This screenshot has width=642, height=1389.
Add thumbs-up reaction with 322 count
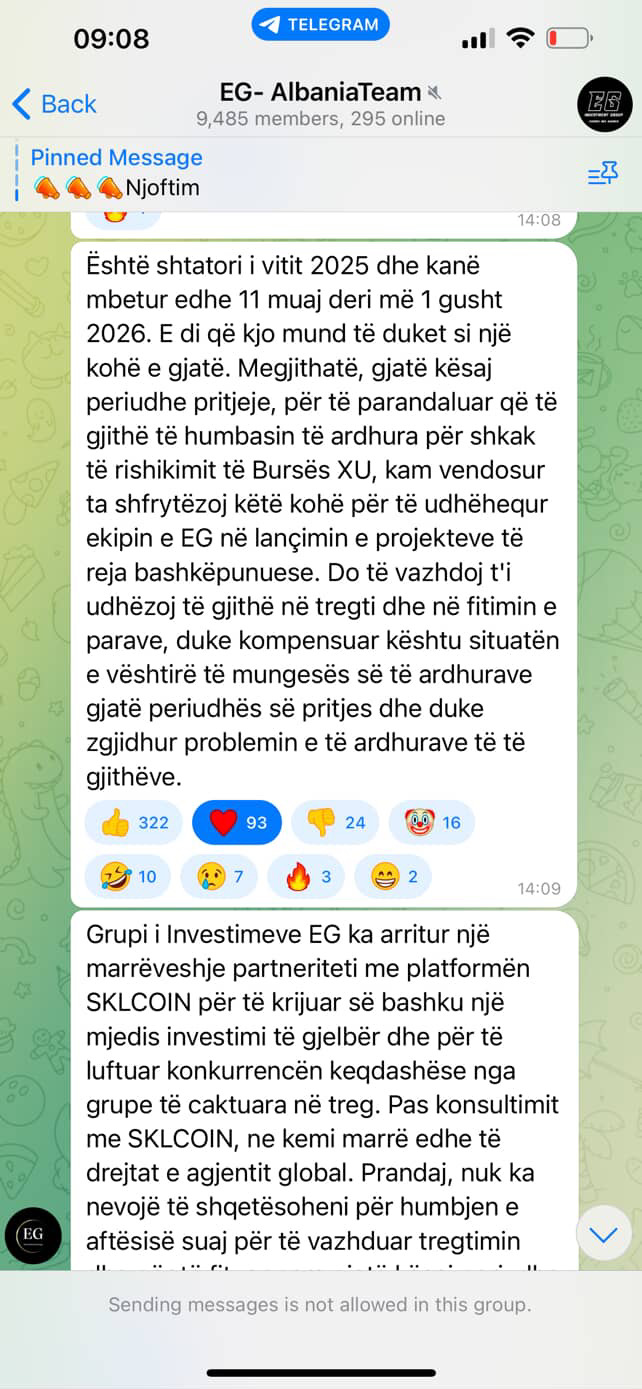pos(134,823)
